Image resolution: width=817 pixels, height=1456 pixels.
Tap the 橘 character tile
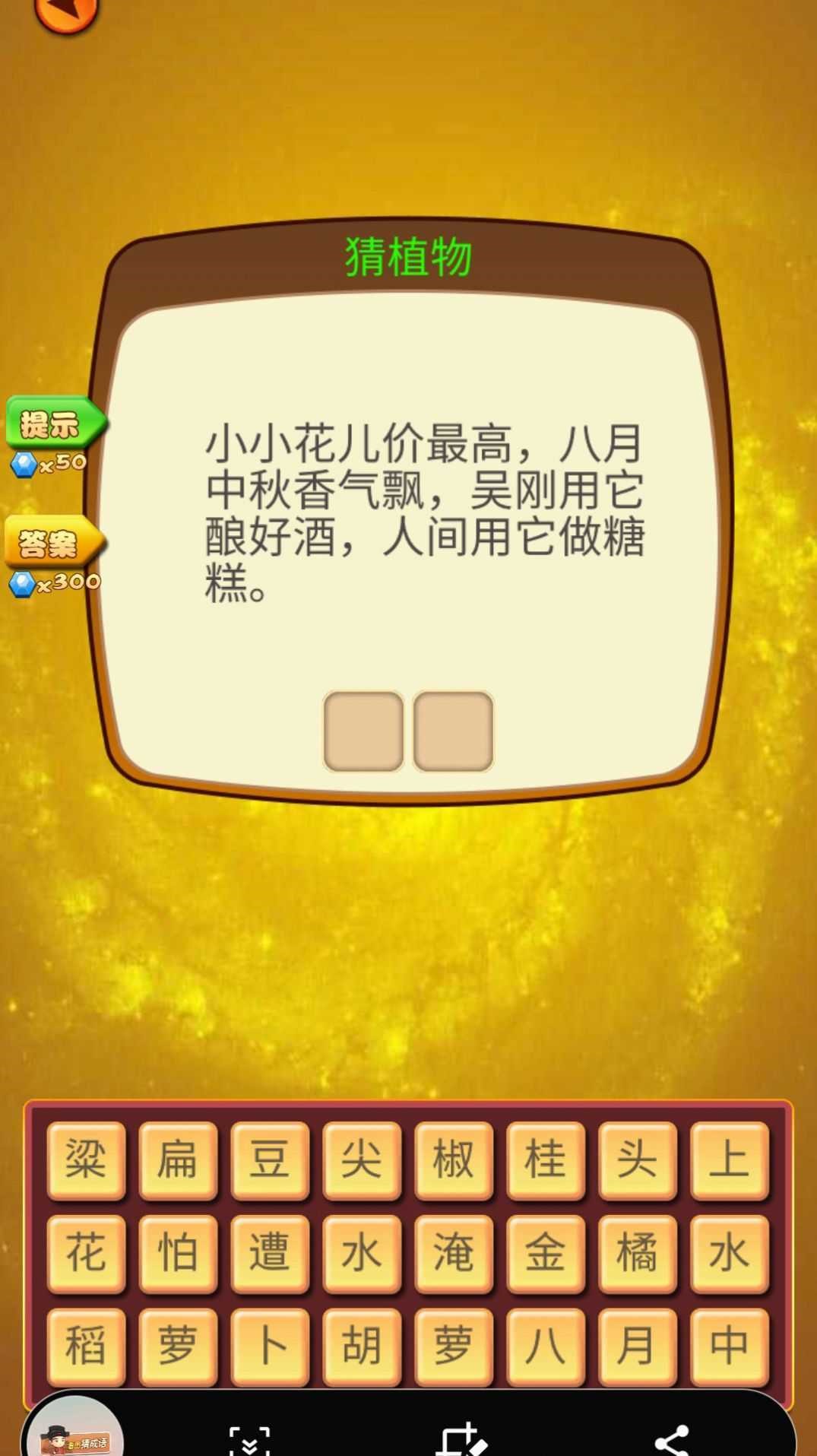tap(637, 1253)
